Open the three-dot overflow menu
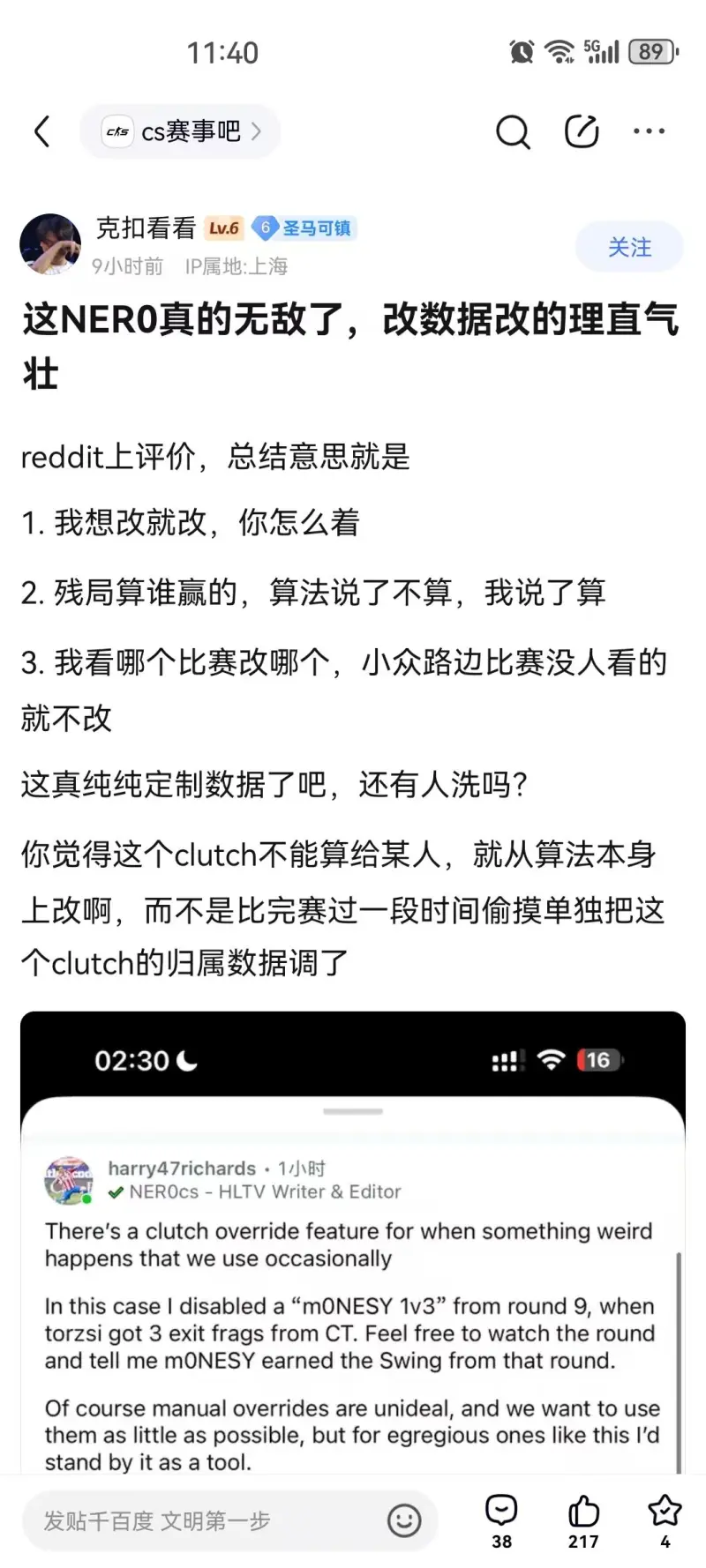706x1568 pixels. [649, 131]
